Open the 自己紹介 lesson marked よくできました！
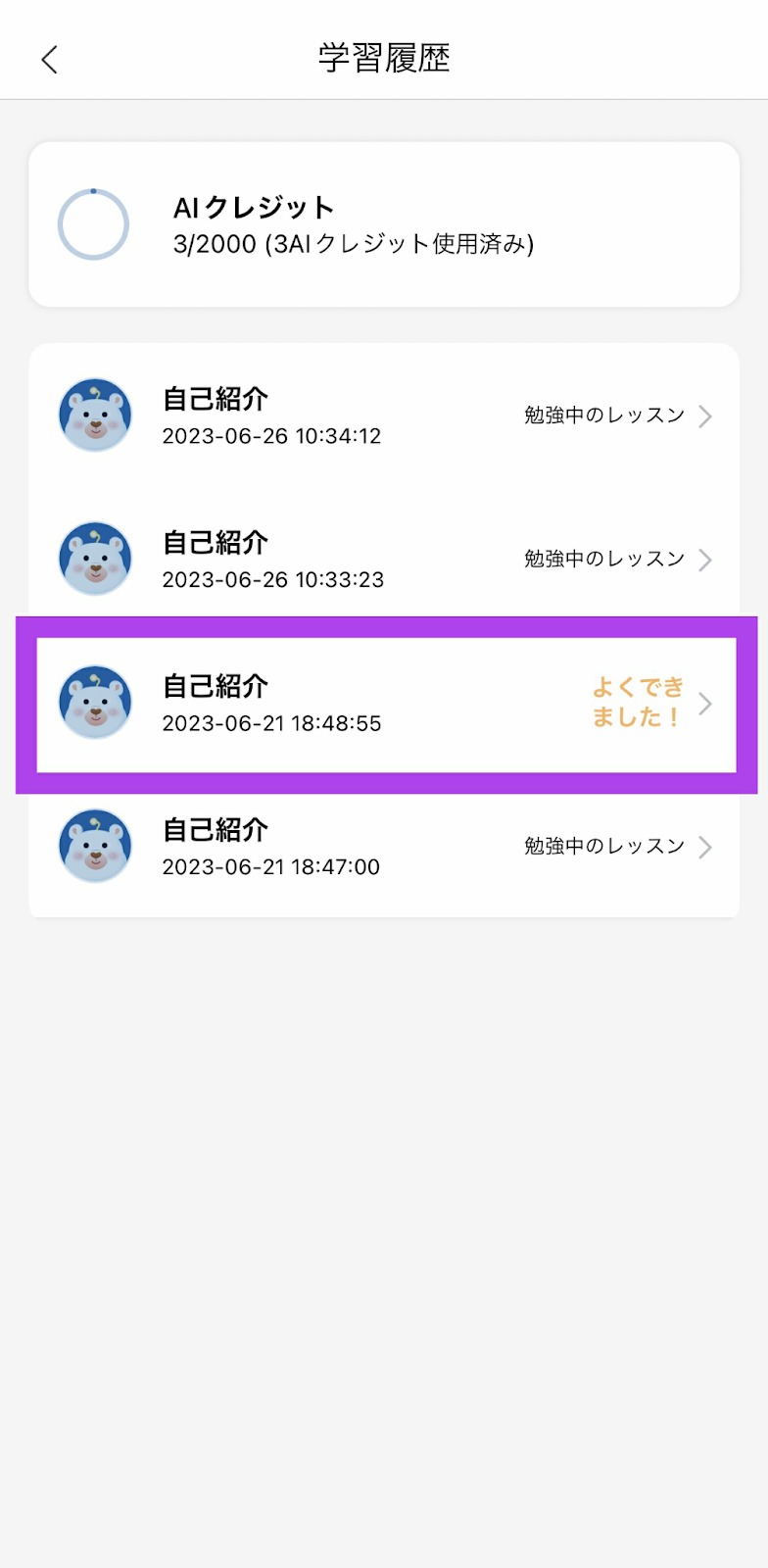768x1568 pixels. pyautogui.click(x=384, y=704)
